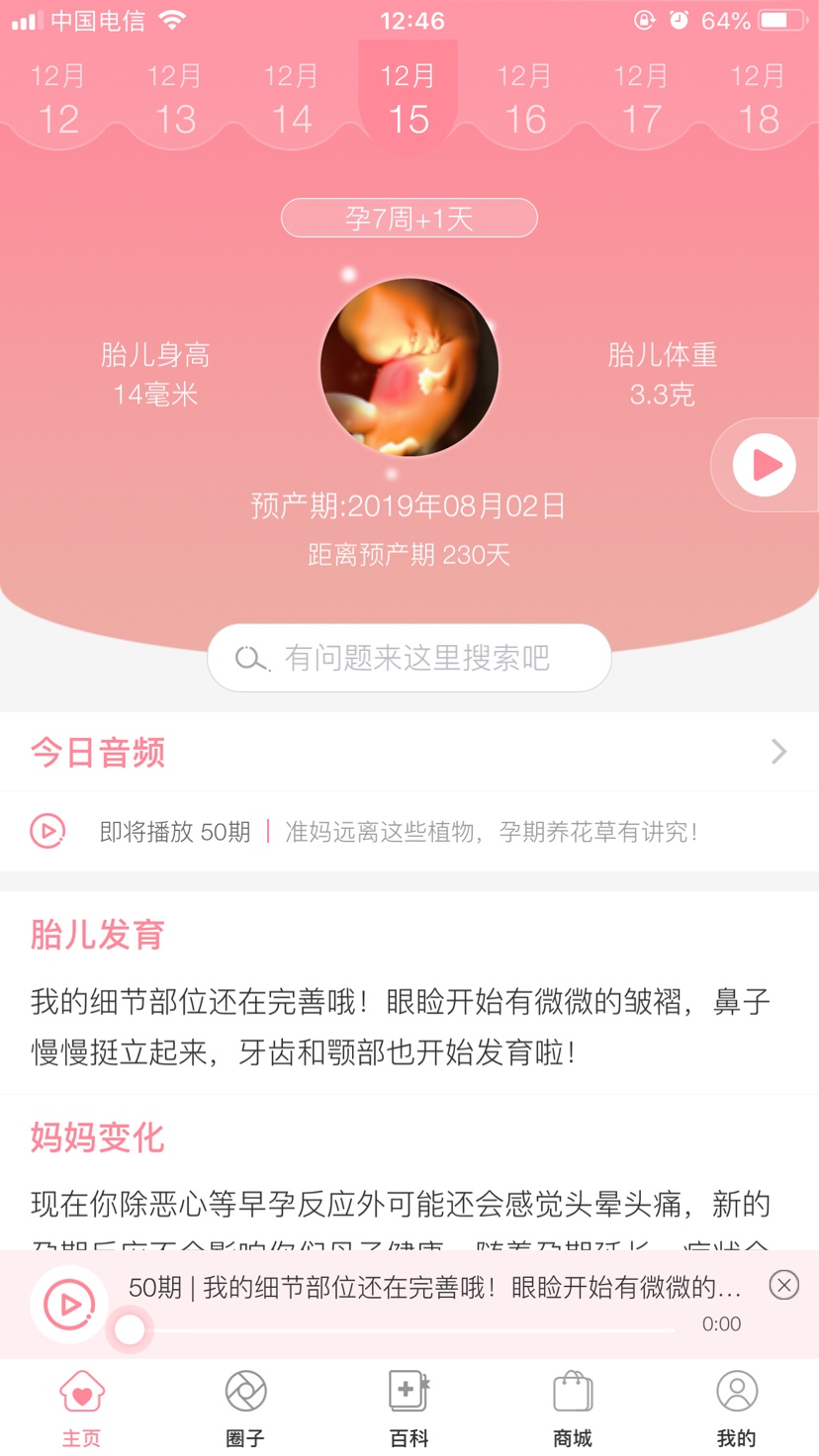Tap the white play button at right edge

point(764,465)
